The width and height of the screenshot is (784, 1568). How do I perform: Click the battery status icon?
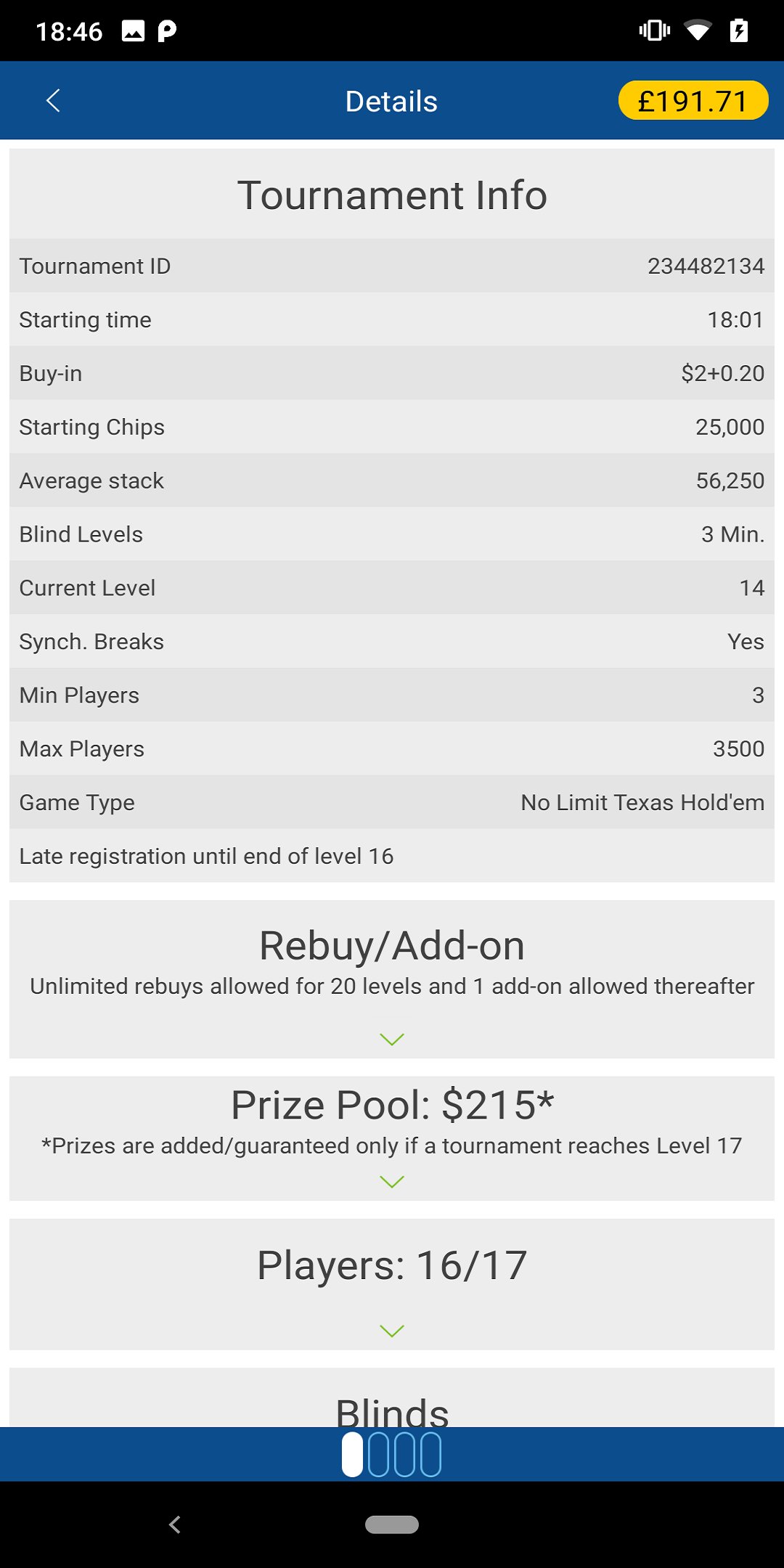tap(740, 30)
